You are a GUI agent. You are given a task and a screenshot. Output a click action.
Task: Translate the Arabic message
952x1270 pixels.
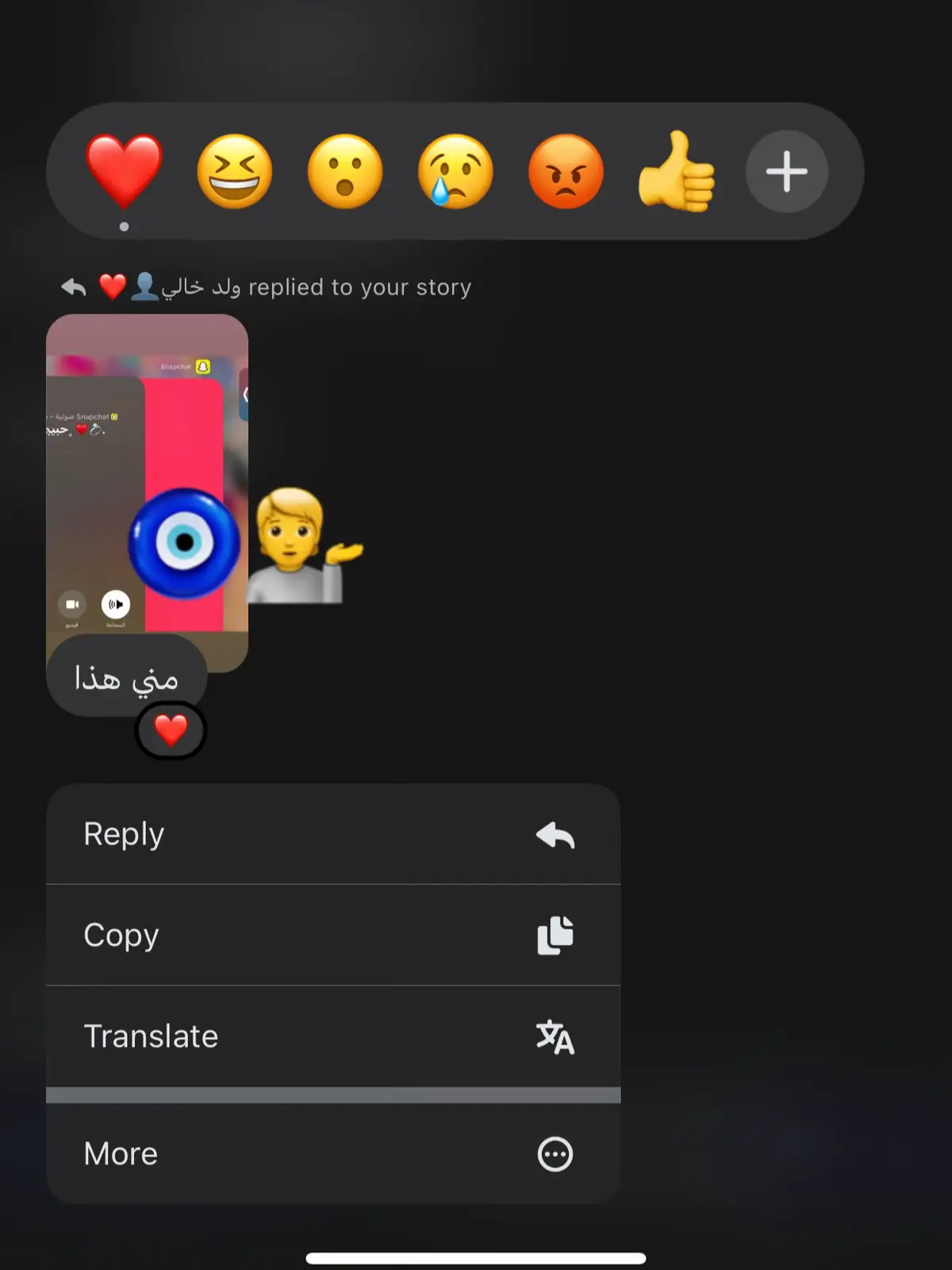333,1036
